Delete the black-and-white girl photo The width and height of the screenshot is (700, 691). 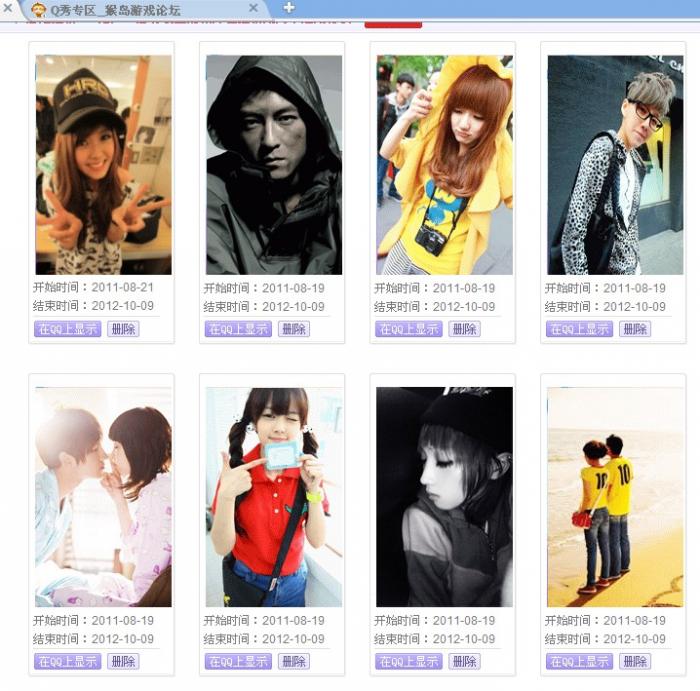(464, 661)
